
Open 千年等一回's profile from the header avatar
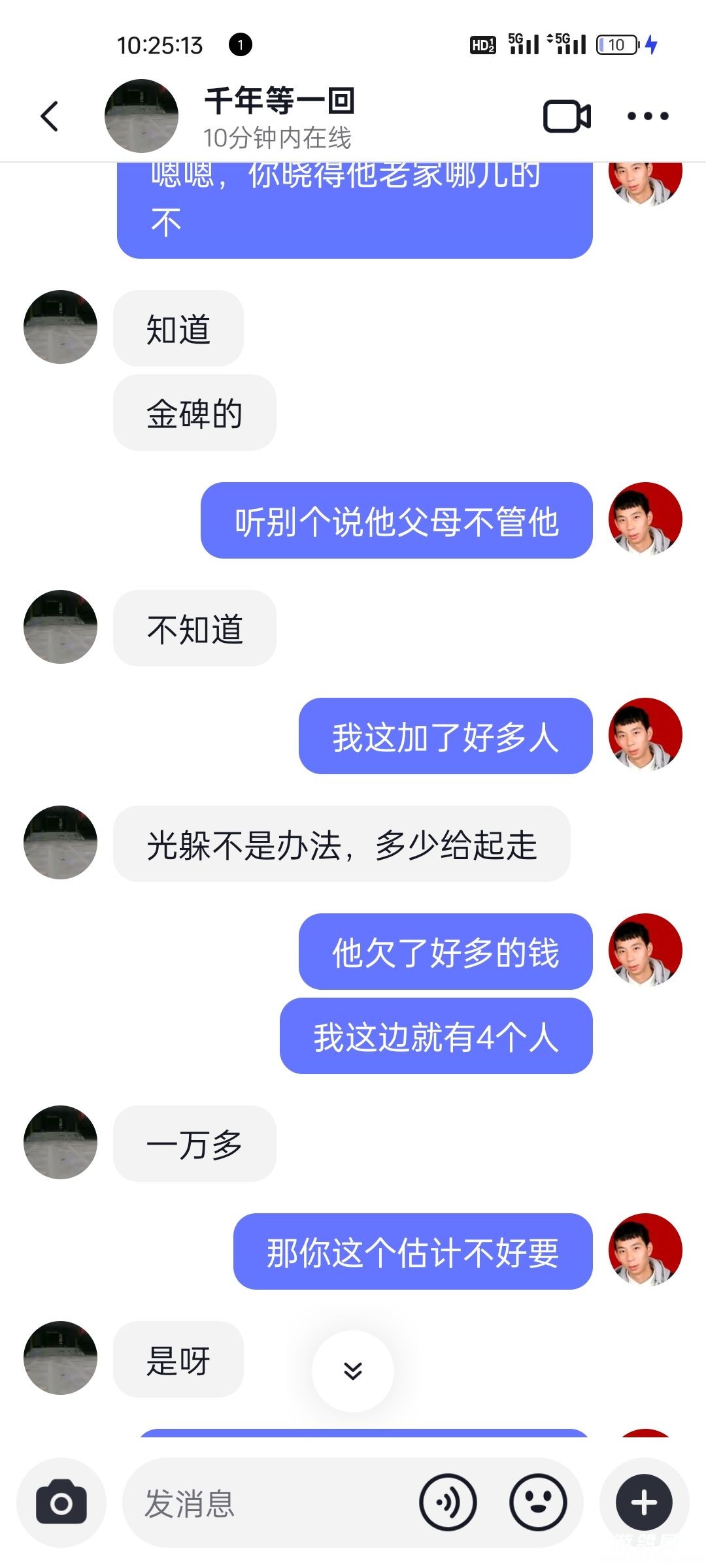click(141, 116)
